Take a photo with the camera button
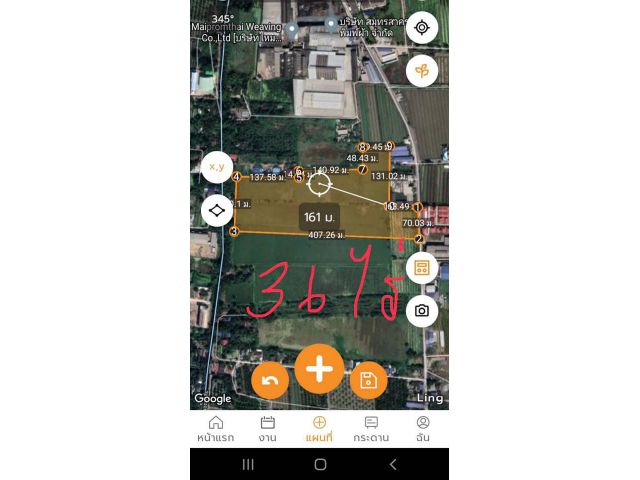640x480 pixels. pos(422,311)
